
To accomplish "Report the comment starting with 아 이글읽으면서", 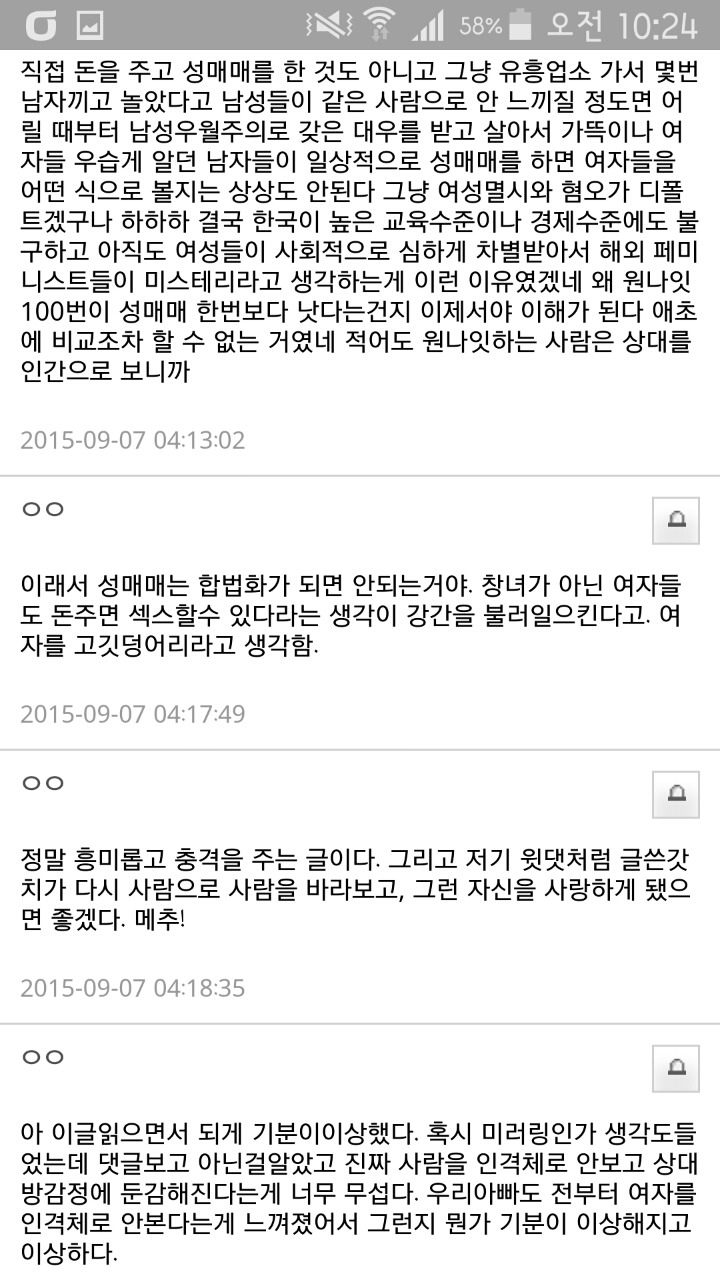I will (x=675, y=1068).
